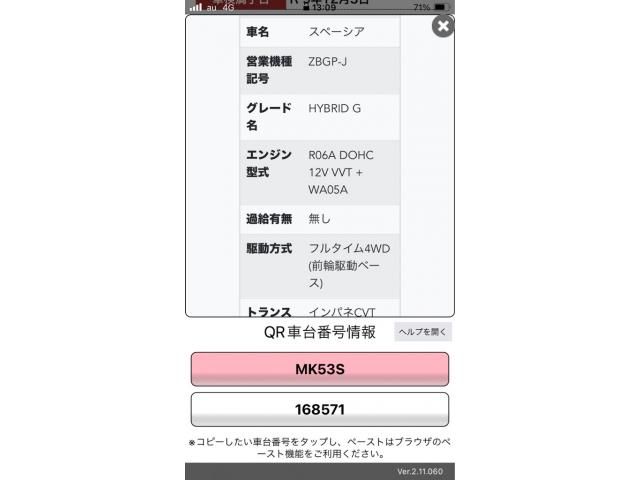
Task: Copy chassis number 168571
Action: coord(319,410)
